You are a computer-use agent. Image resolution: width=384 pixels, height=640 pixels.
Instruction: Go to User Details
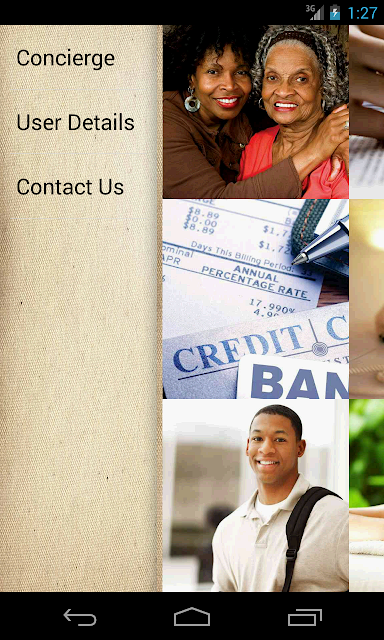point(75,122)
